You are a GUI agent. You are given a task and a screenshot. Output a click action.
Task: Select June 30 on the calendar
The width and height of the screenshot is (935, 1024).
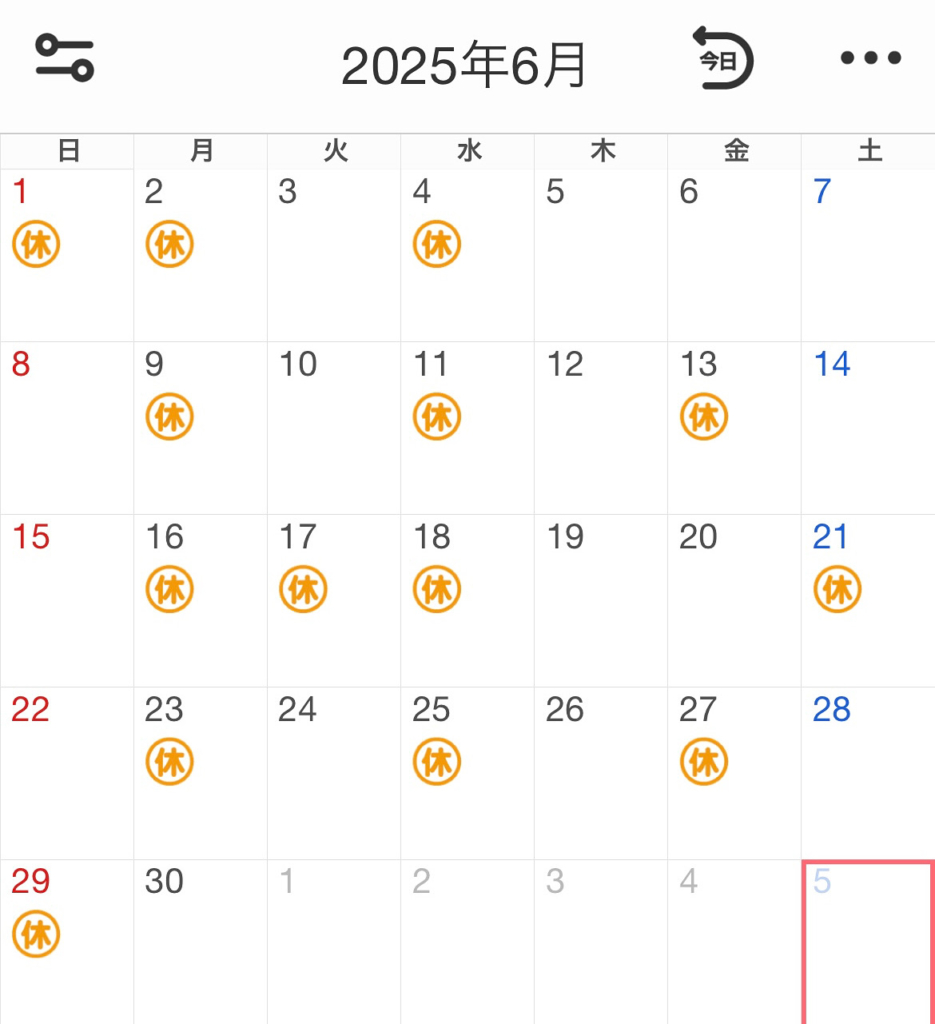[x=200, y=940]
